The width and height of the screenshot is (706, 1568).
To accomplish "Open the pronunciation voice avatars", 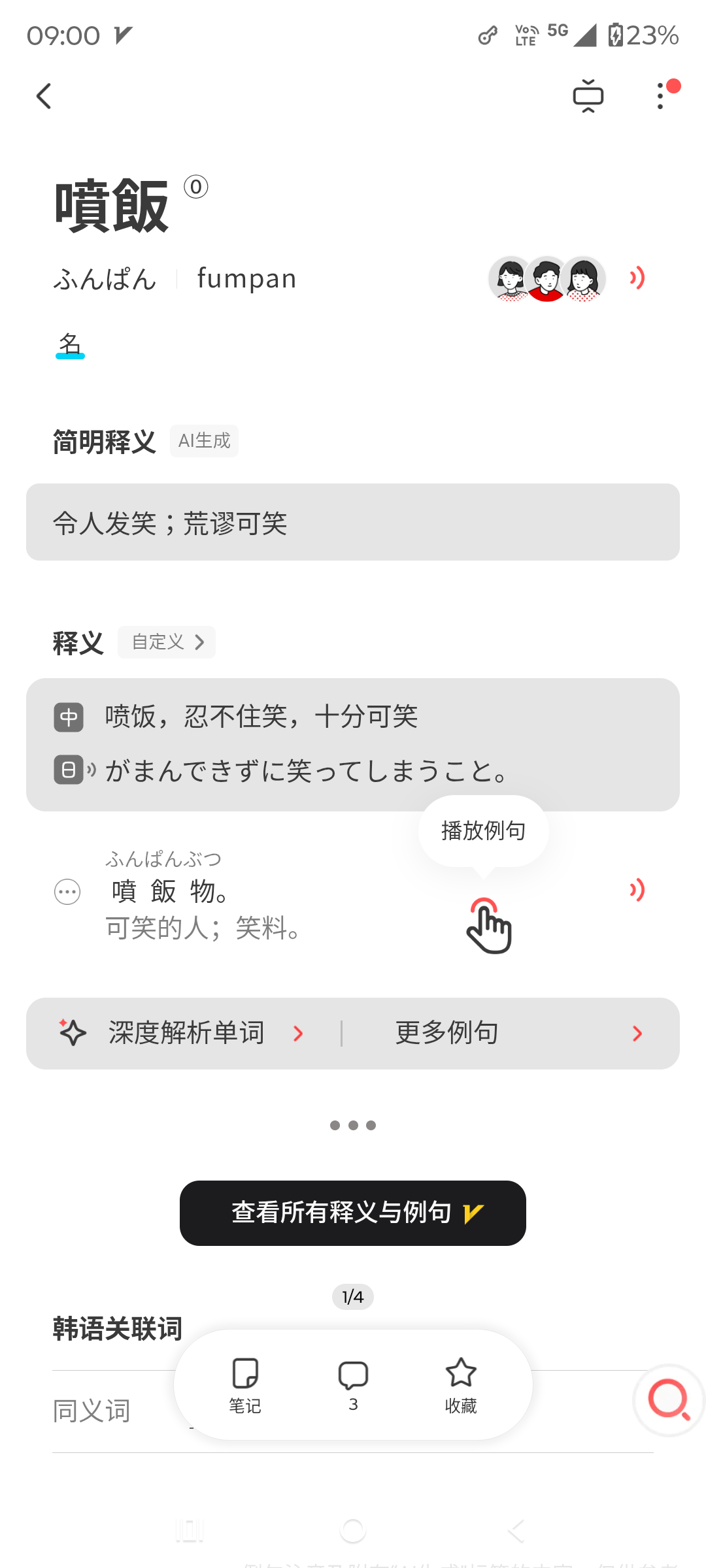I will (547, 279).
